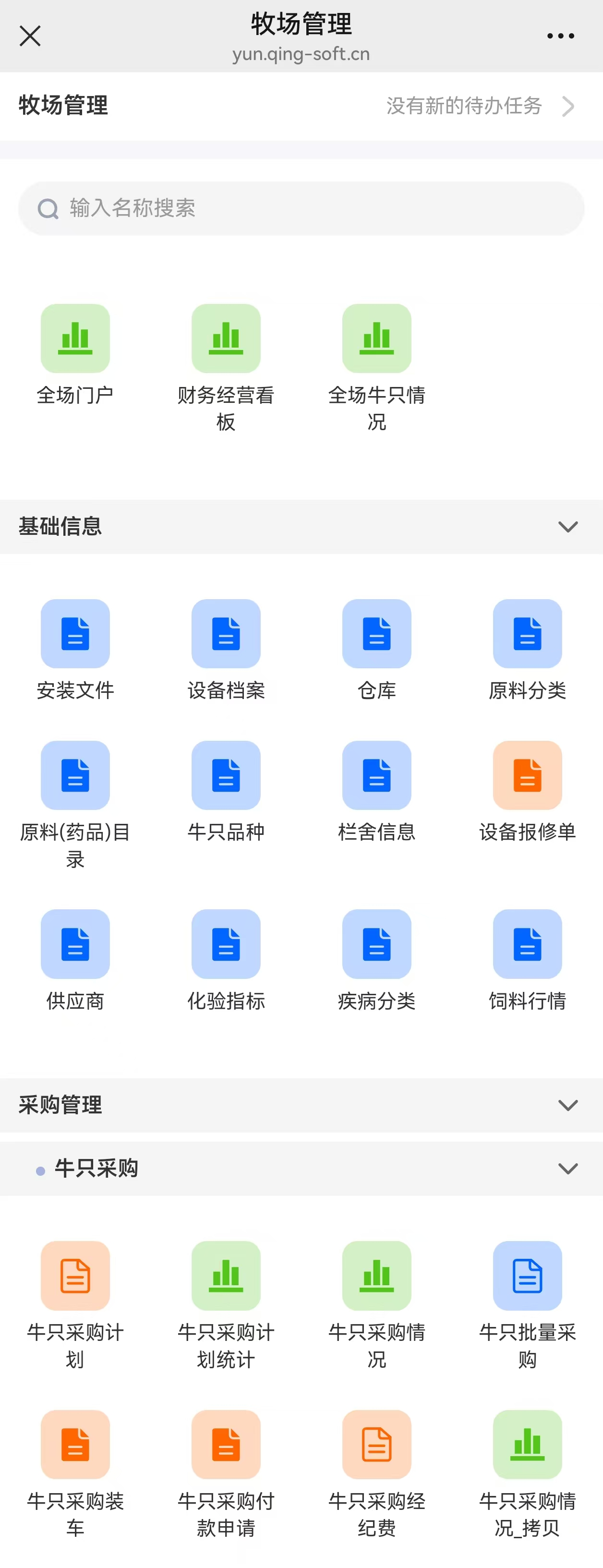View 全场牛只情况 report
The image size is (603, 1568).
377,338
